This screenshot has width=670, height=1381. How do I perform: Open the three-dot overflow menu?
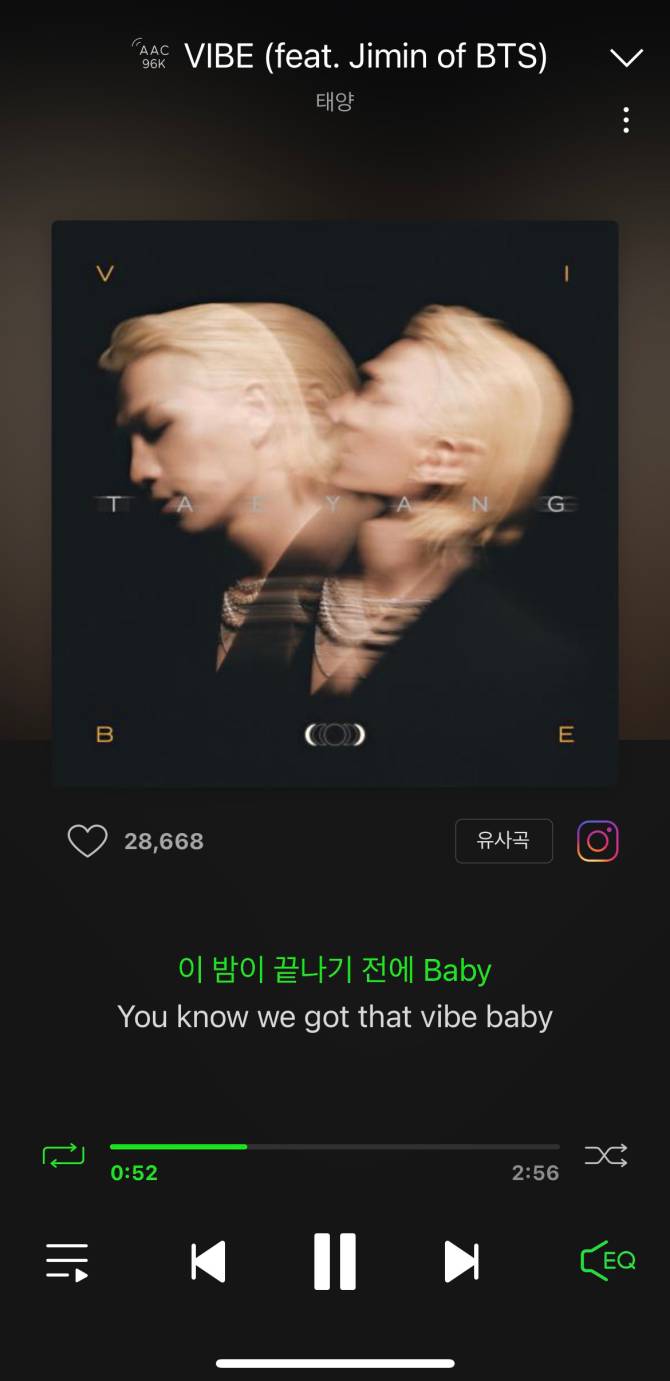click(626, 120)
